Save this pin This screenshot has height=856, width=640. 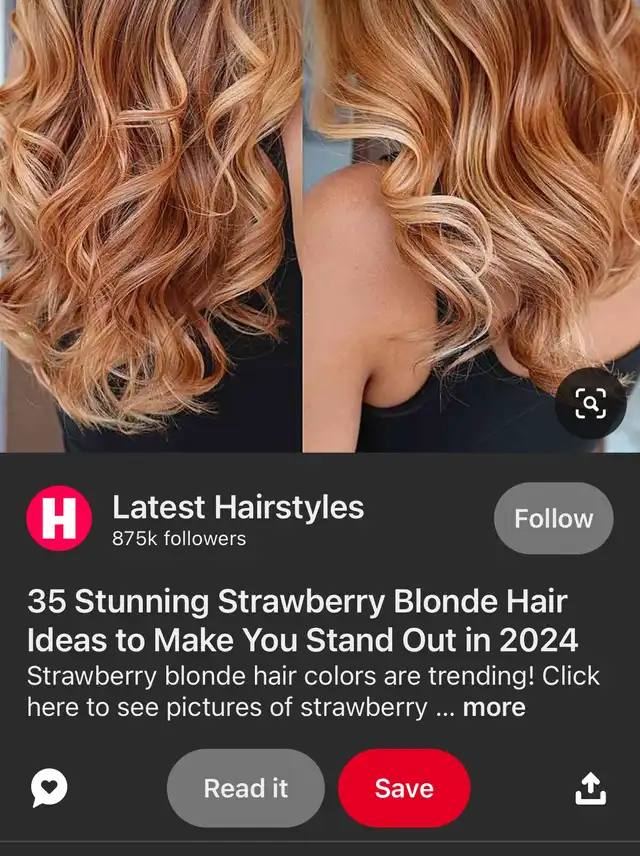click(x=404, y=788)
